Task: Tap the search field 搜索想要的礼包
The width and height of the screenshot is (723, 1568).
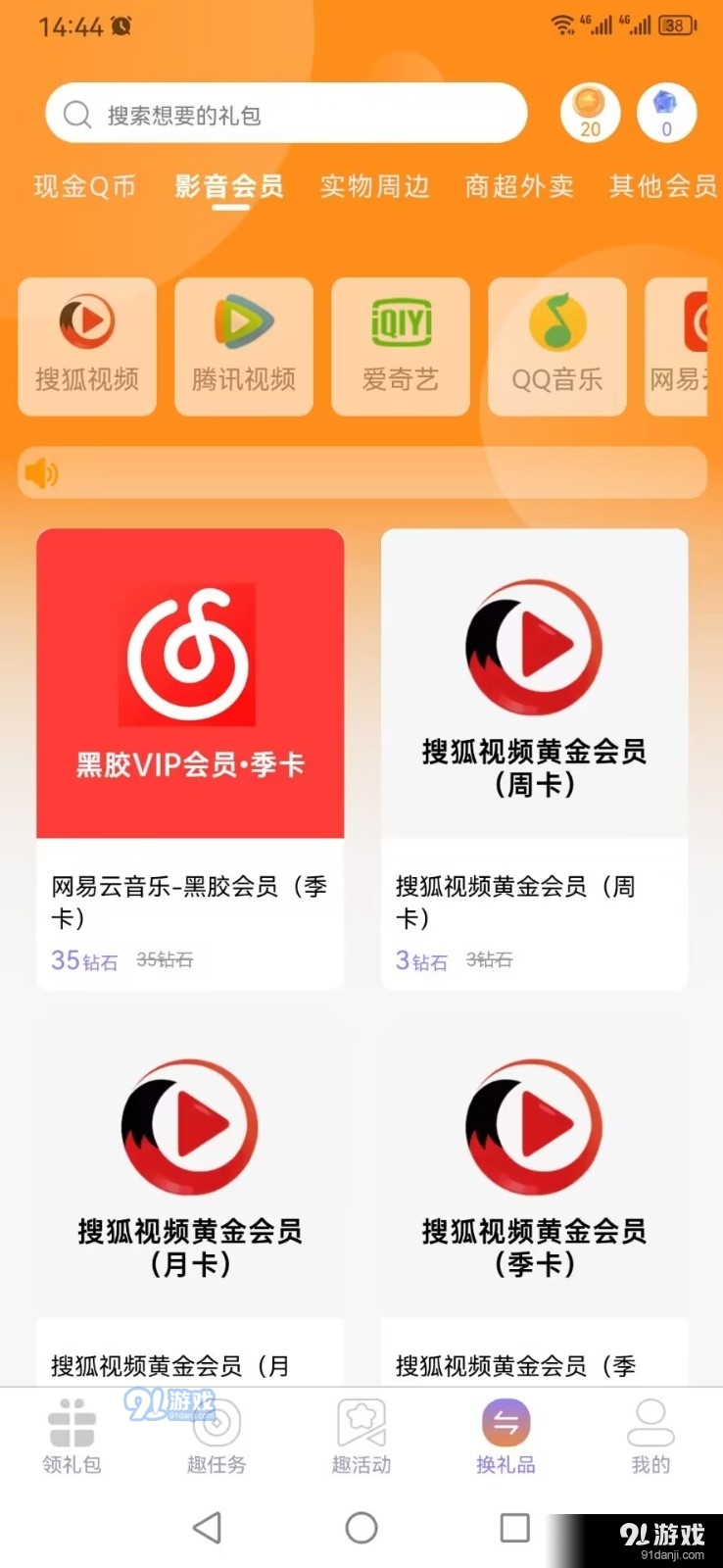Action: tap(284, 113)
